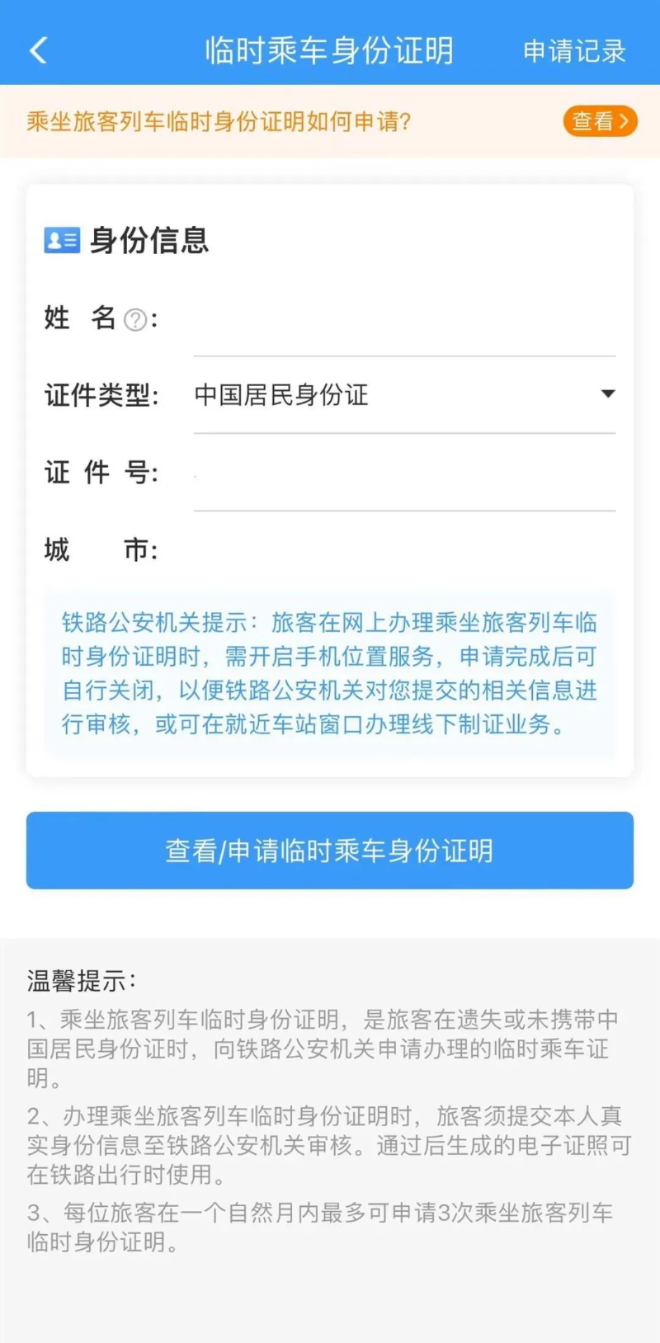The image size is (660, 1343).
Task: Focus the 姓名 name input field
Action: pos(404,322)
